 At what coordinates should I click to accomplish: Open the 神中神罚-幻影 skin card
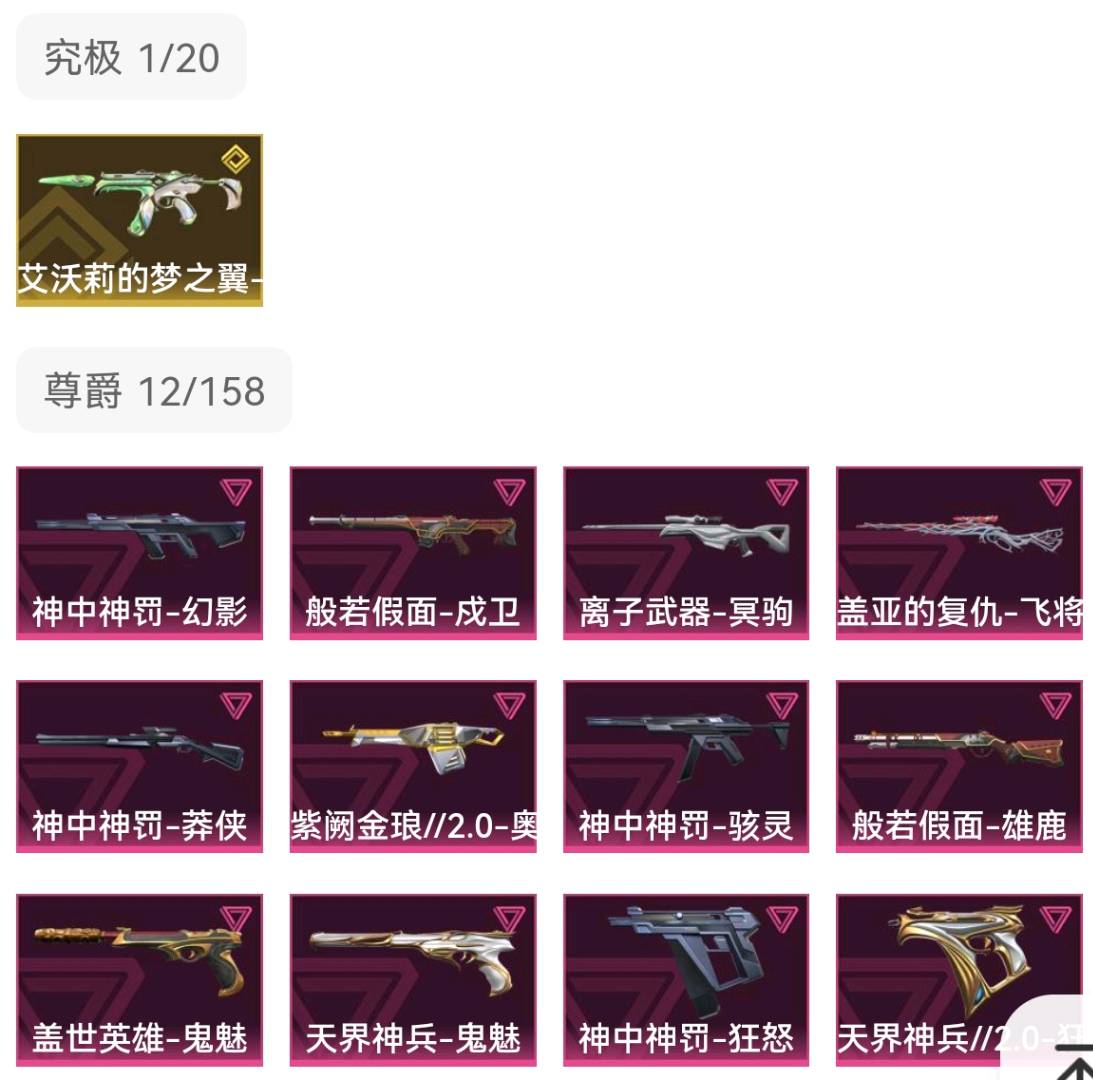coord(139,552)
